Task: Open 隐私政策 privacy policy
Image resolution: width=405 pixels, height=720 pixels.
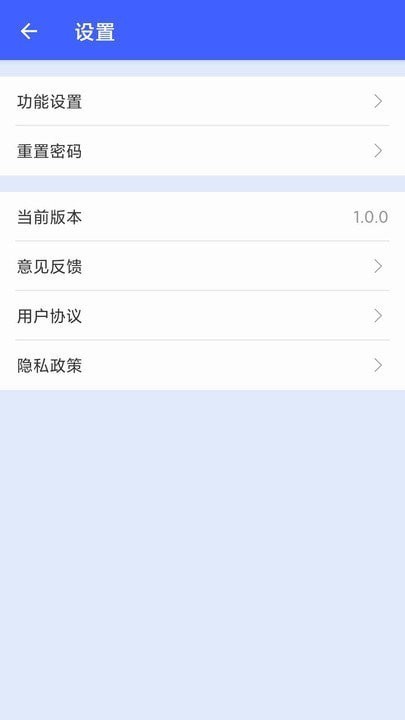Action: [202, 365]
